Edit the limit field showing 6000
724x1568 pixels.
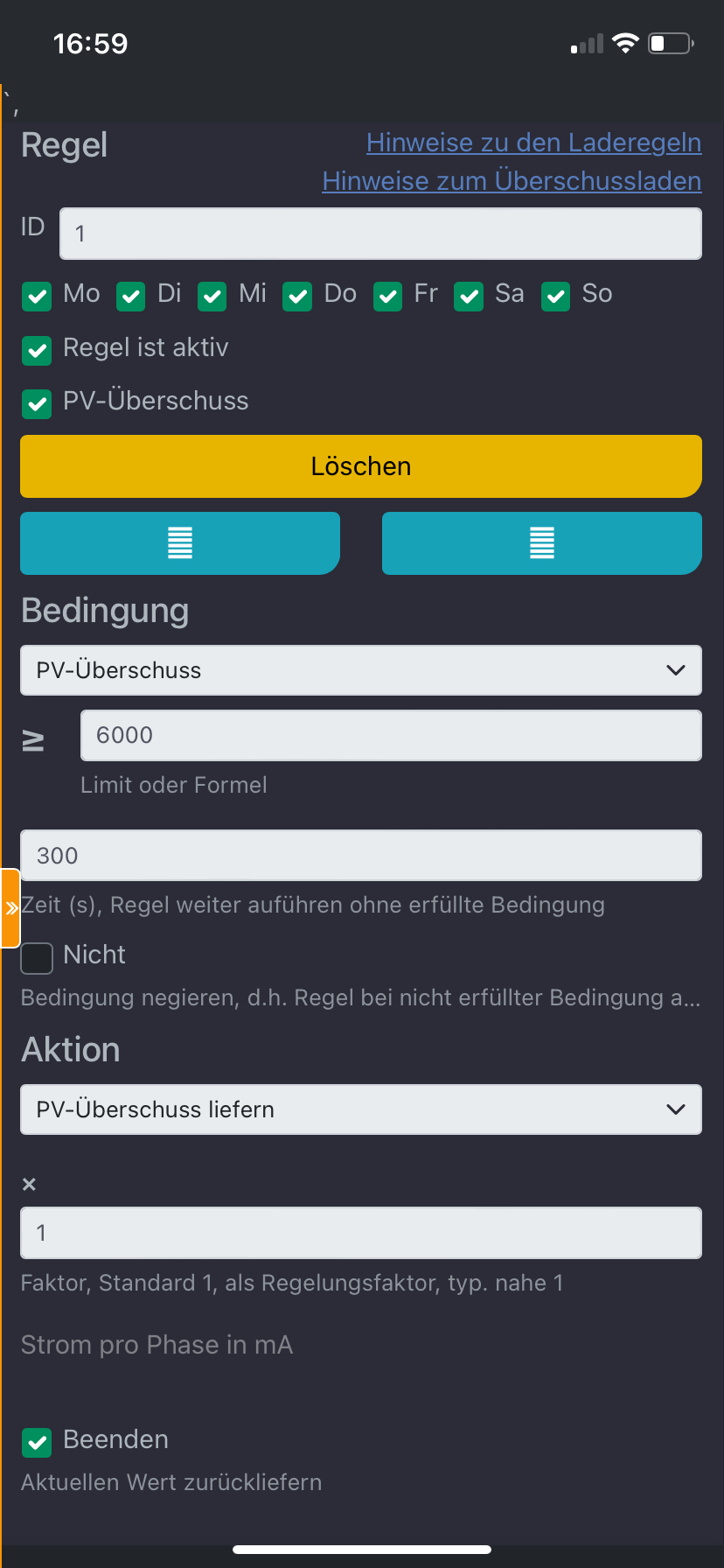point(391,736)
